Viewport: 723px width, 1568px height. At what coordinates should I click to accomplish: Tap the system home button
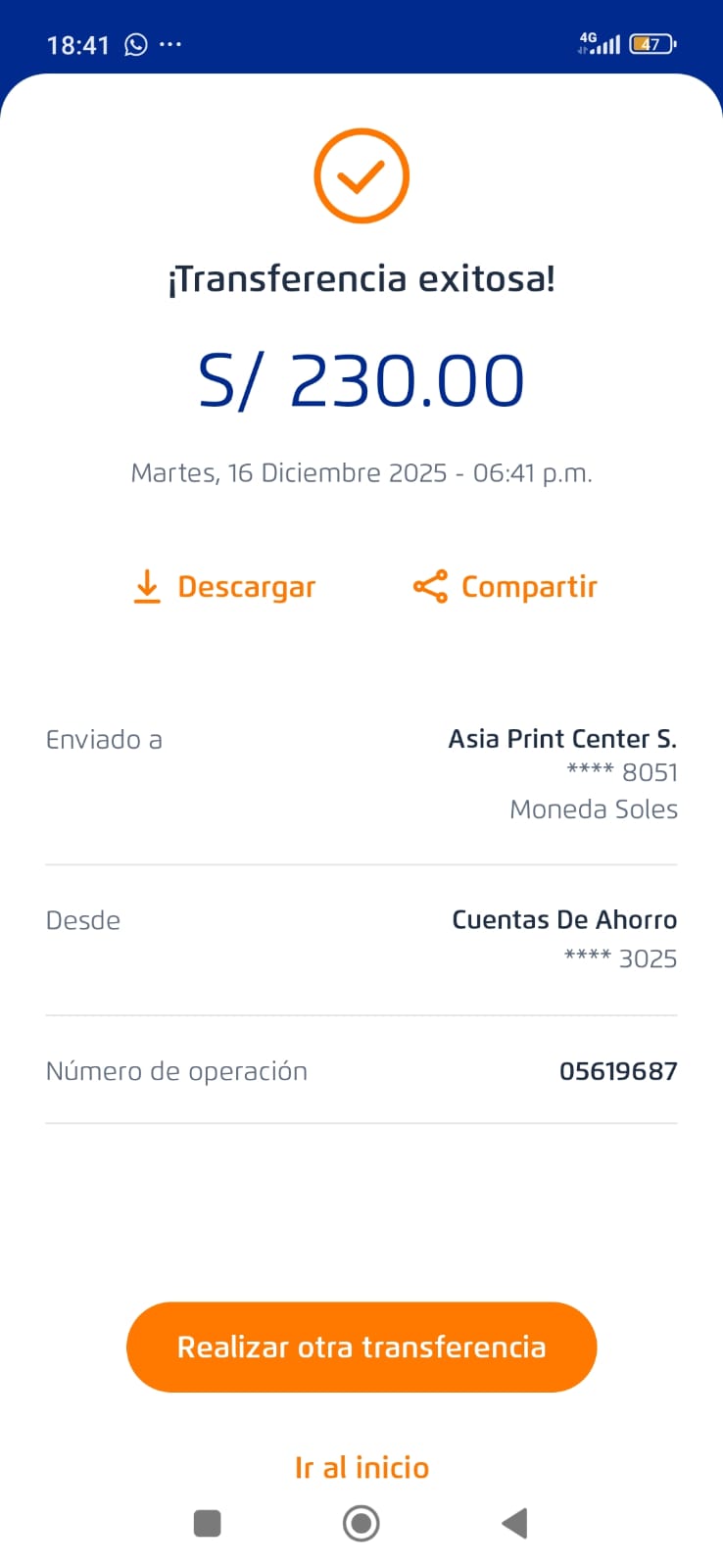(x=361, y=1523)
